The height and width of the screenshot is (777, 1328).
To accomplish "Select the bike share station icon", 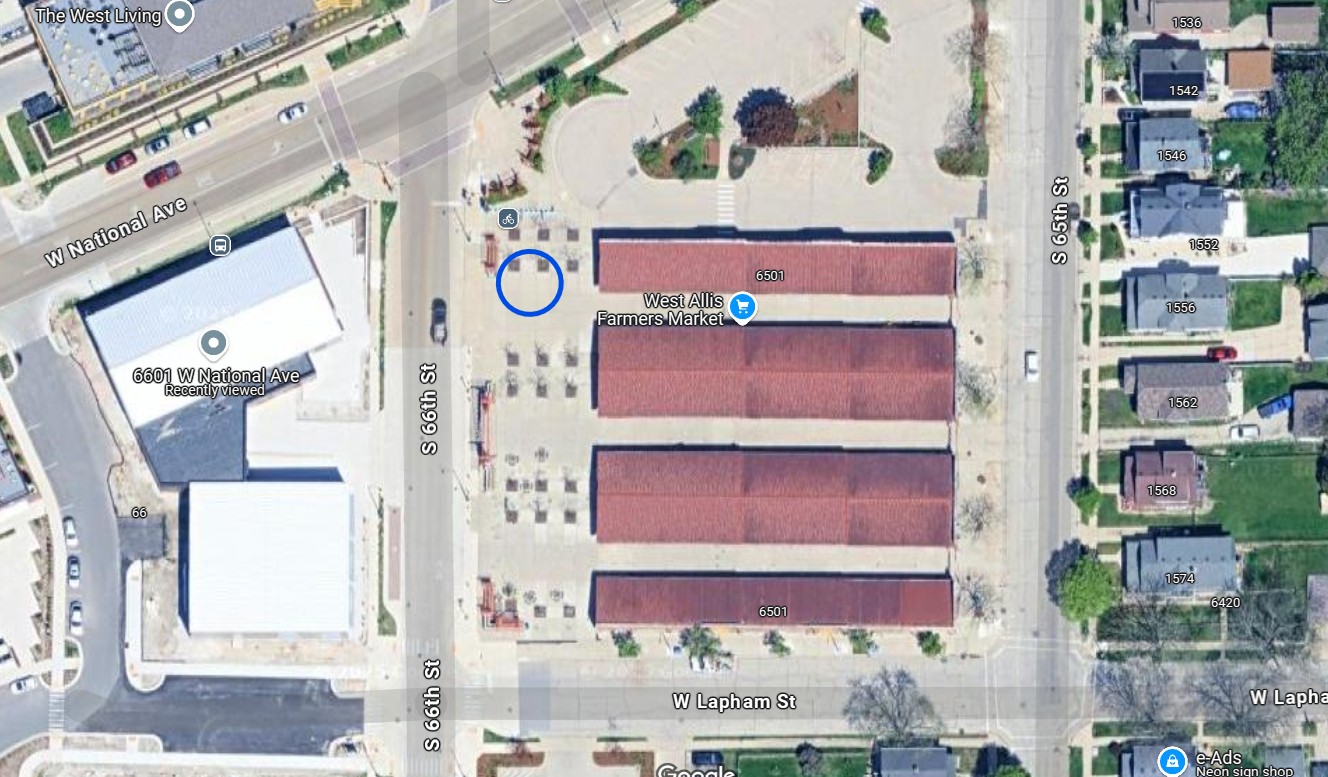I will pos(508,218).
